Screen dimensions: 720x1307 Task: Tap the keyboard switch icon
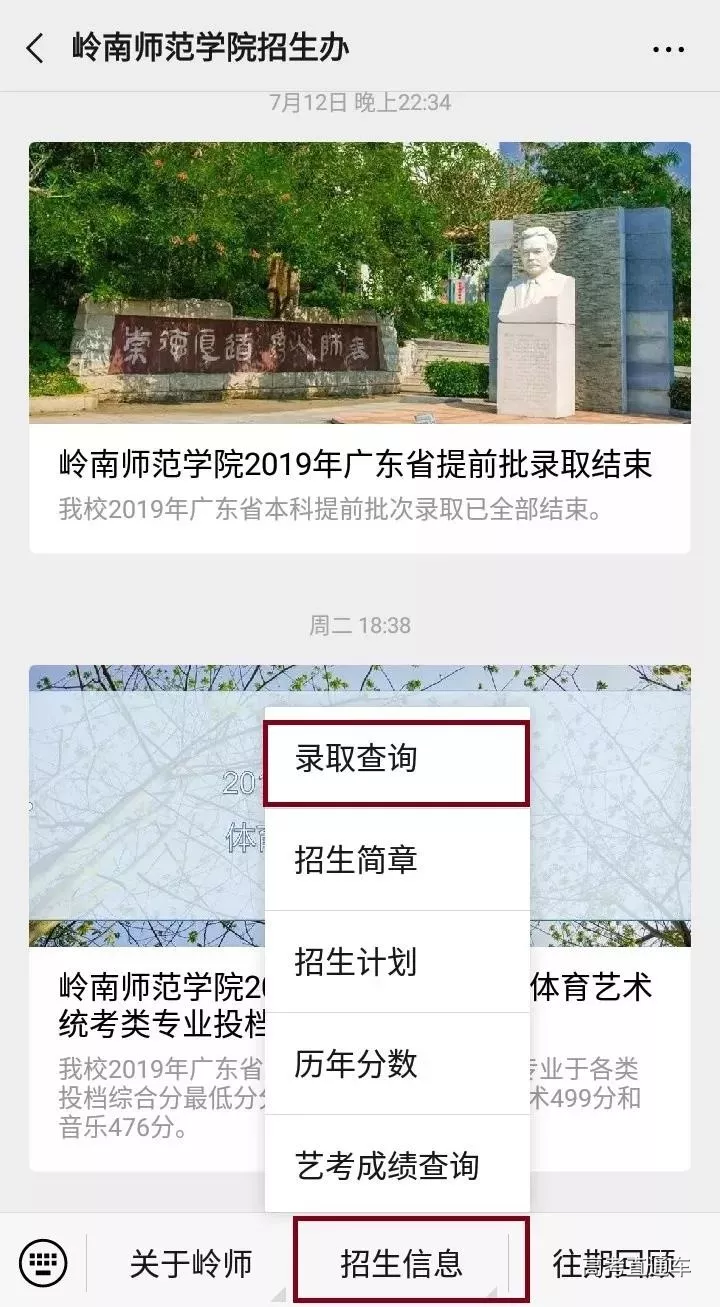pyautogui.click(x=44, y=1262)
